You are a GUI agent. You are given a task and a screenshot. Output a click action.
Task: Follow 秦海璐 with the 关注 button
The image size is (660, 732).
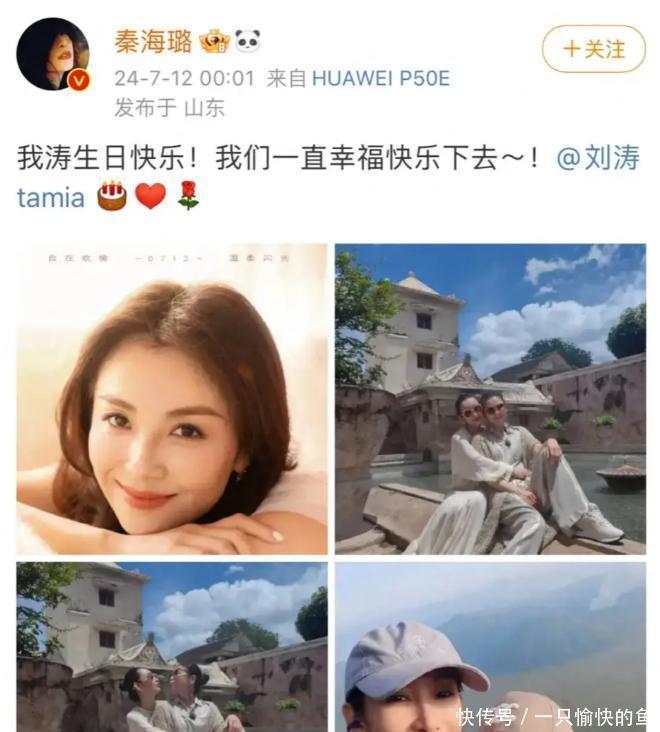pyautogui.click(x=593, y=48)
